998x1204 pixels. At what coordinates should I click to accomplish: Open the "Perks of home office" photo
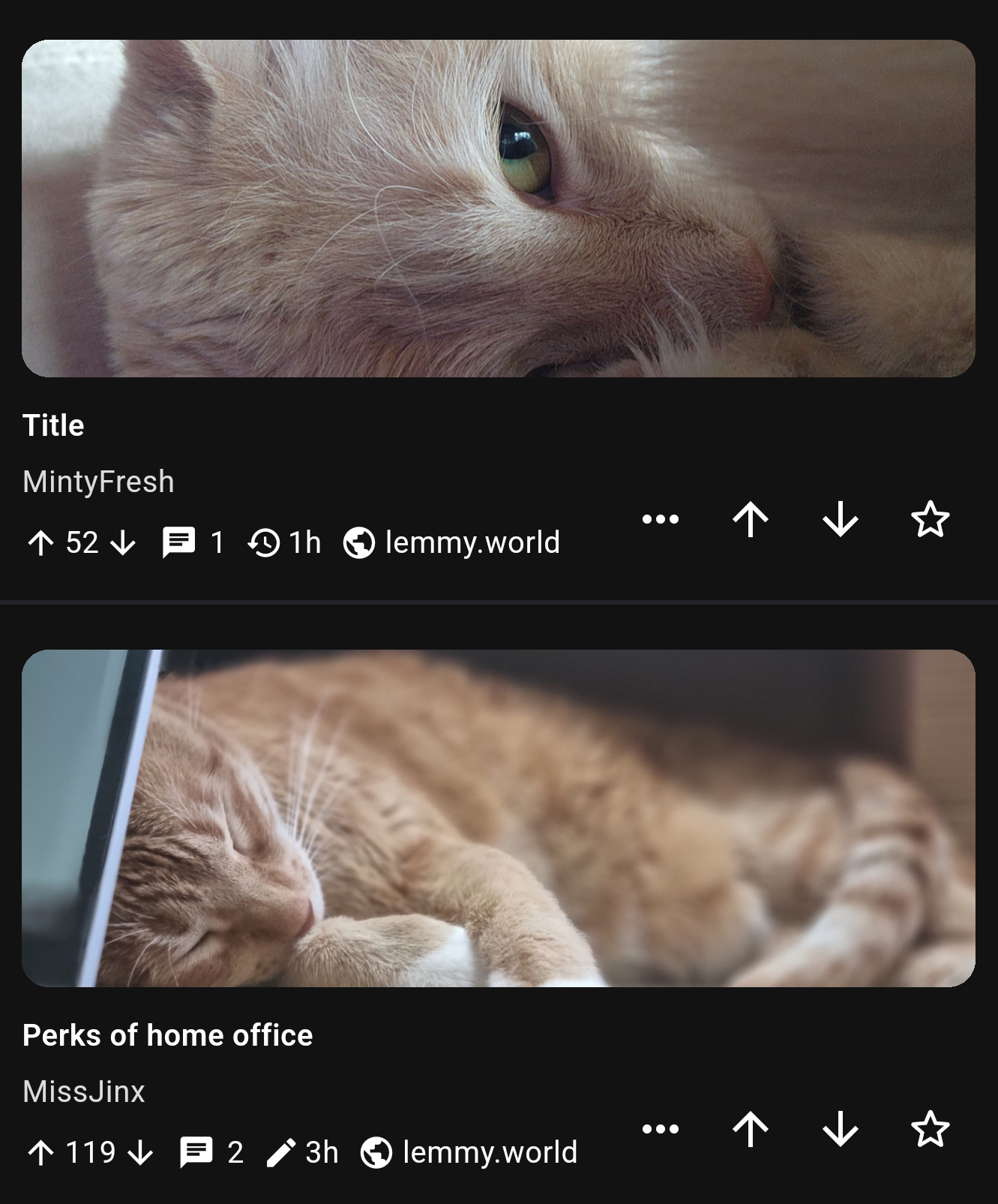(498, 818)
